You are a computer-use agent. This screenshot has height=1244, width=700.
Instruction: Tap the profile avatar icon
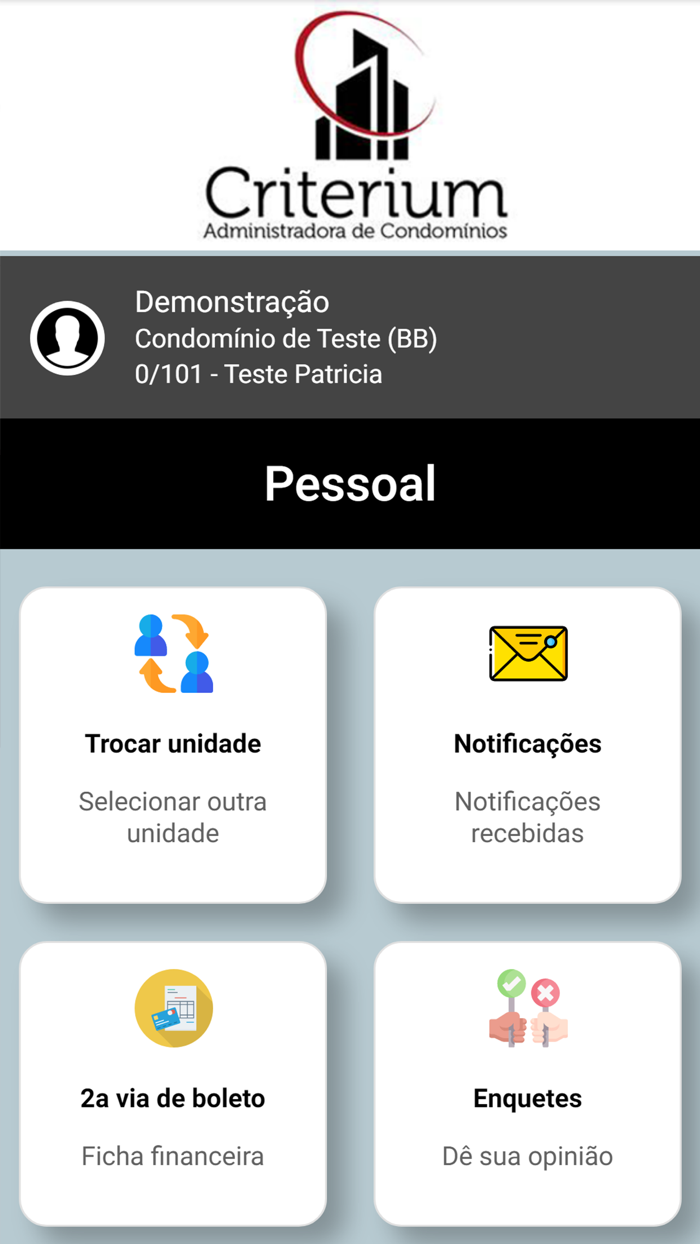pyautogui.click(x=67, y=338)
